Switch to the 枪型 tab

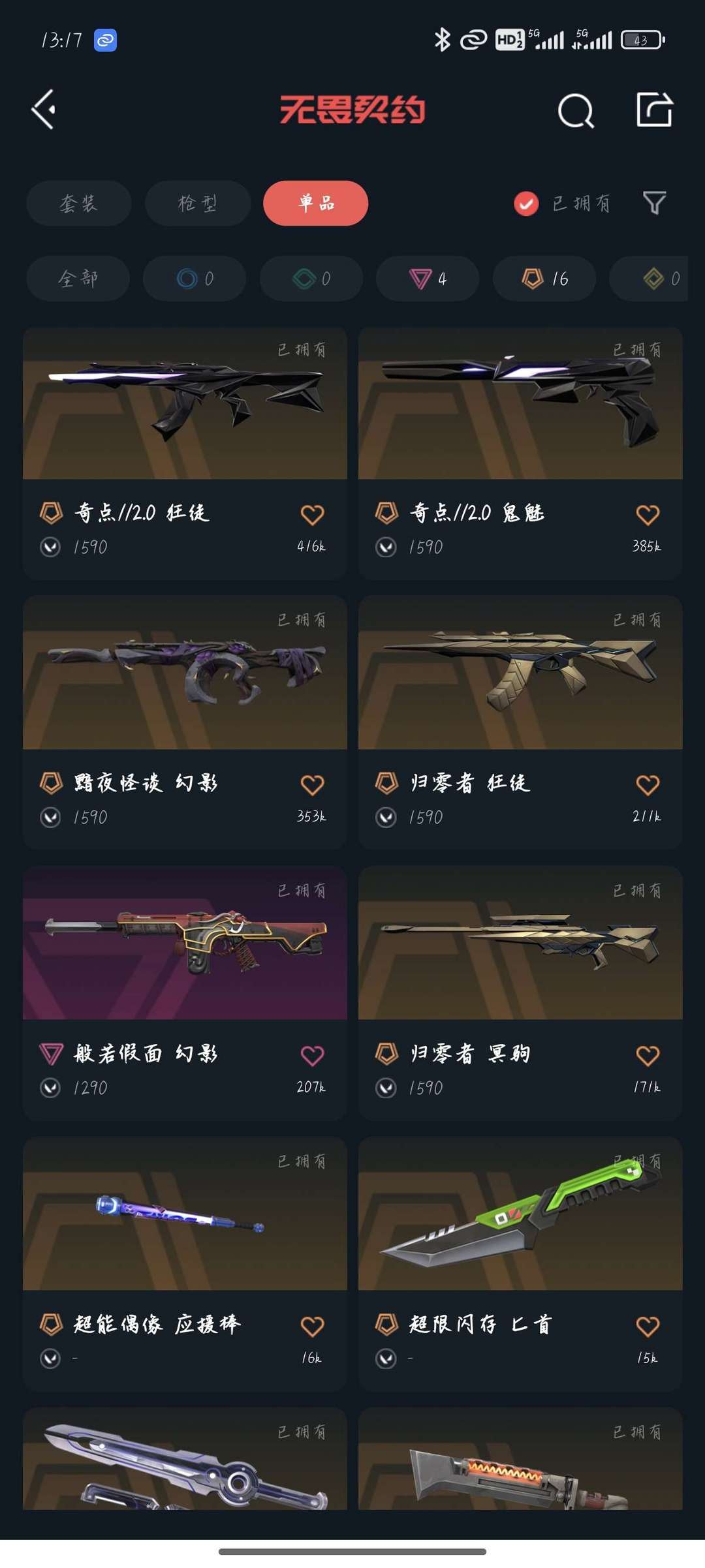(197, 204)
